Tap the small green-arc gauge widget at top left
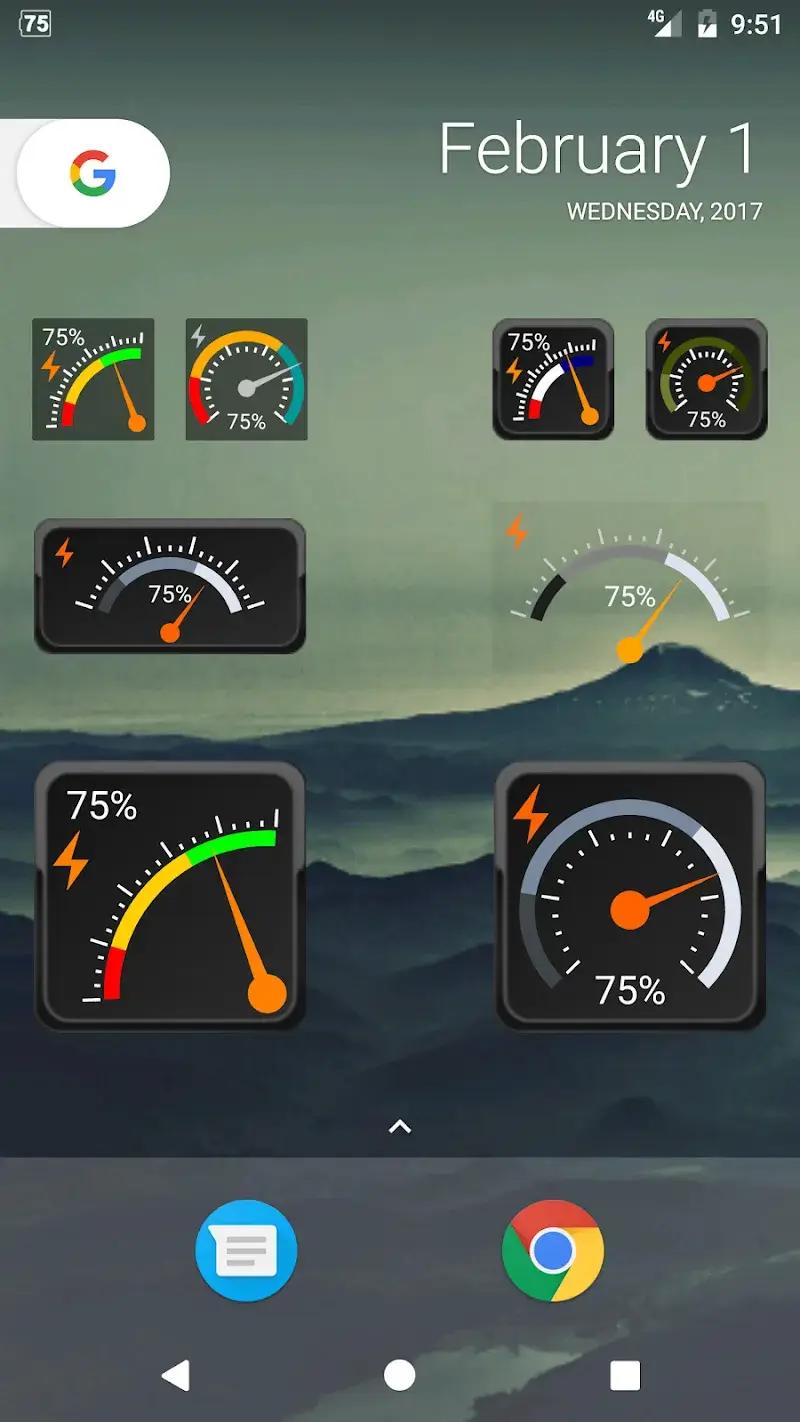This screenshot has width=800, height=1422. tap(92, 380)
